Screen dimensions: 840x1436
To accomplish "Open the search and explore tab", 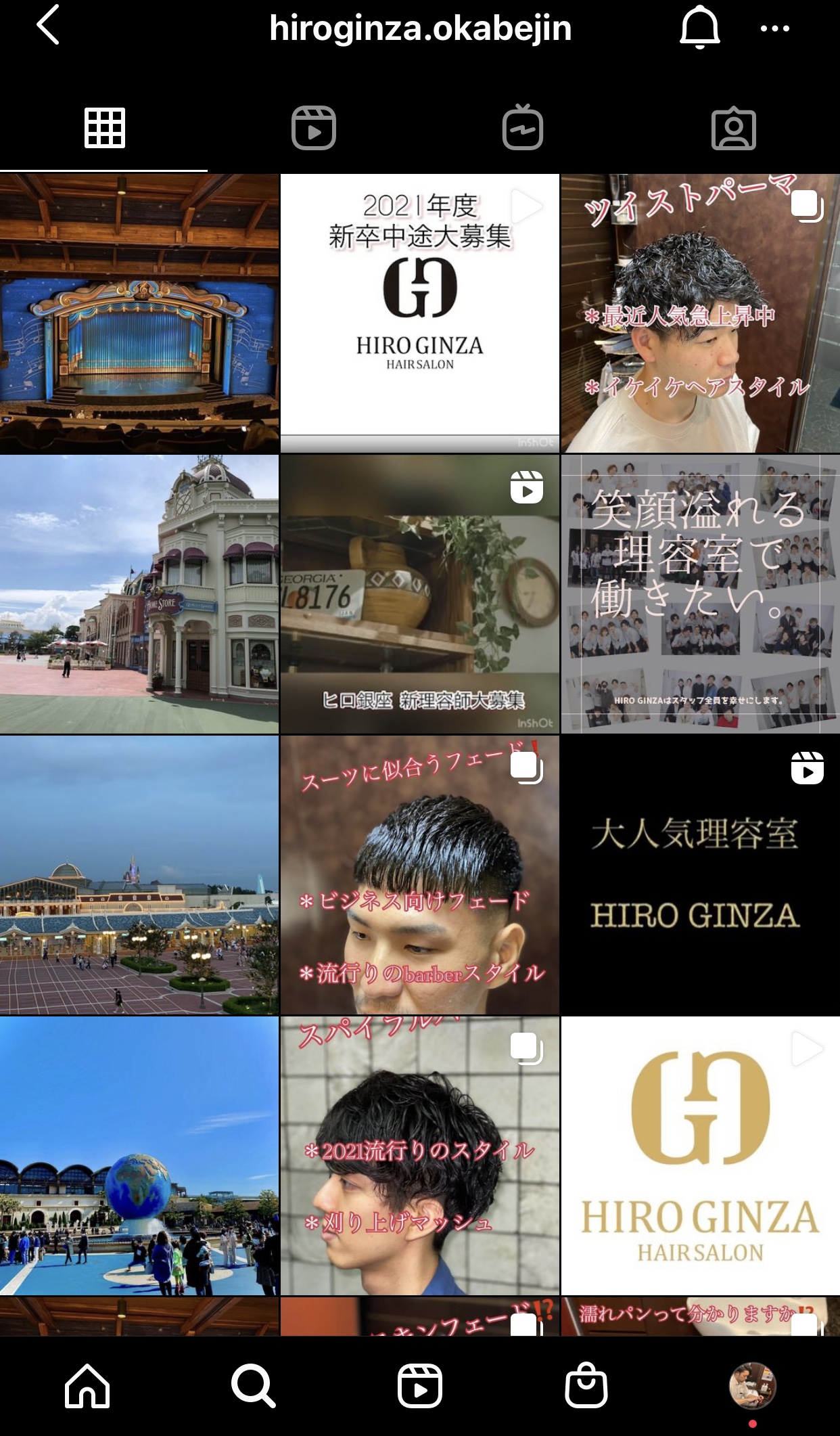I will tap(253, 1385).
